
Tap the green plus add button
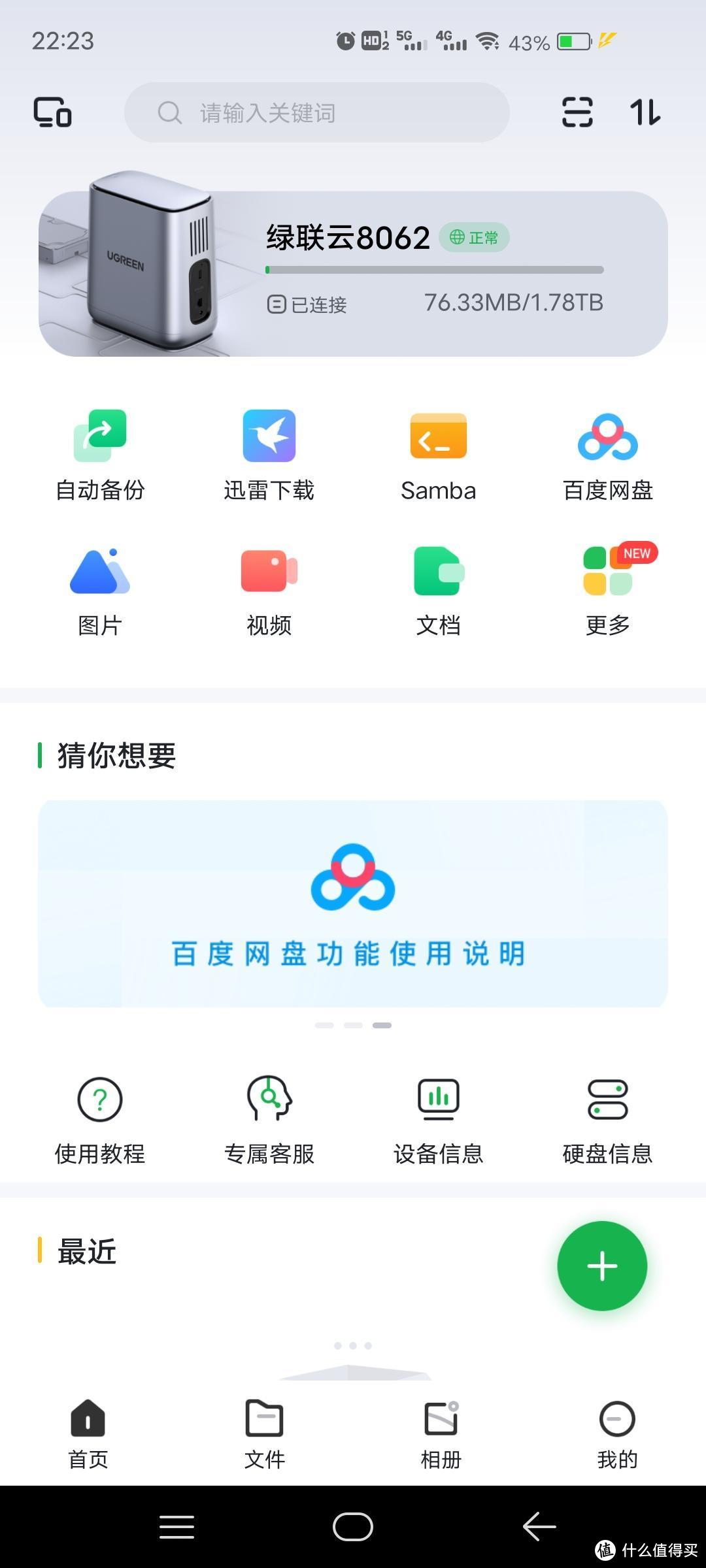(x=602, y=1266)
